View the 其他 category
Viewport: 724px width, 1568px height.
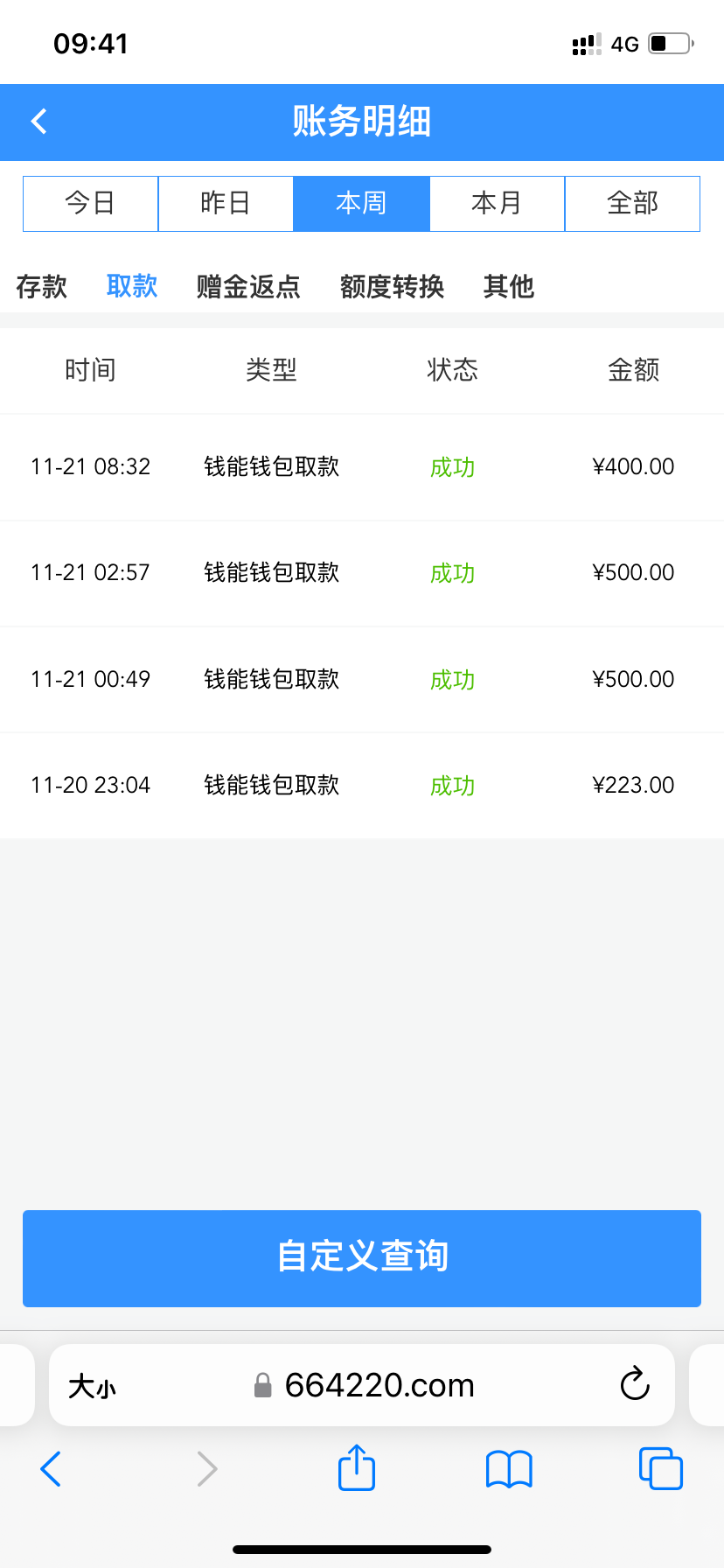click(x=508, y=286)
